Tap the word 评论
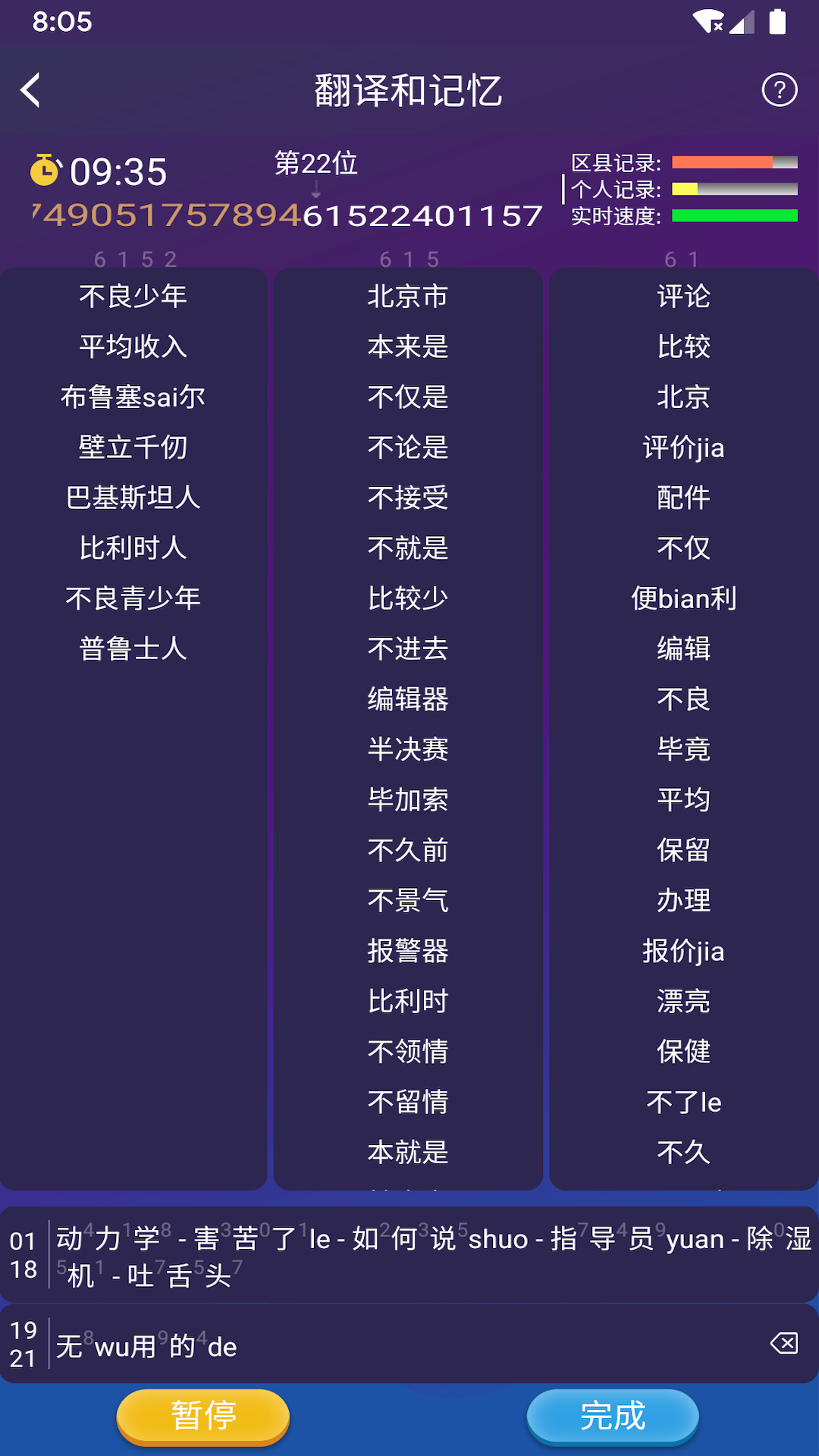 (683, 297)
